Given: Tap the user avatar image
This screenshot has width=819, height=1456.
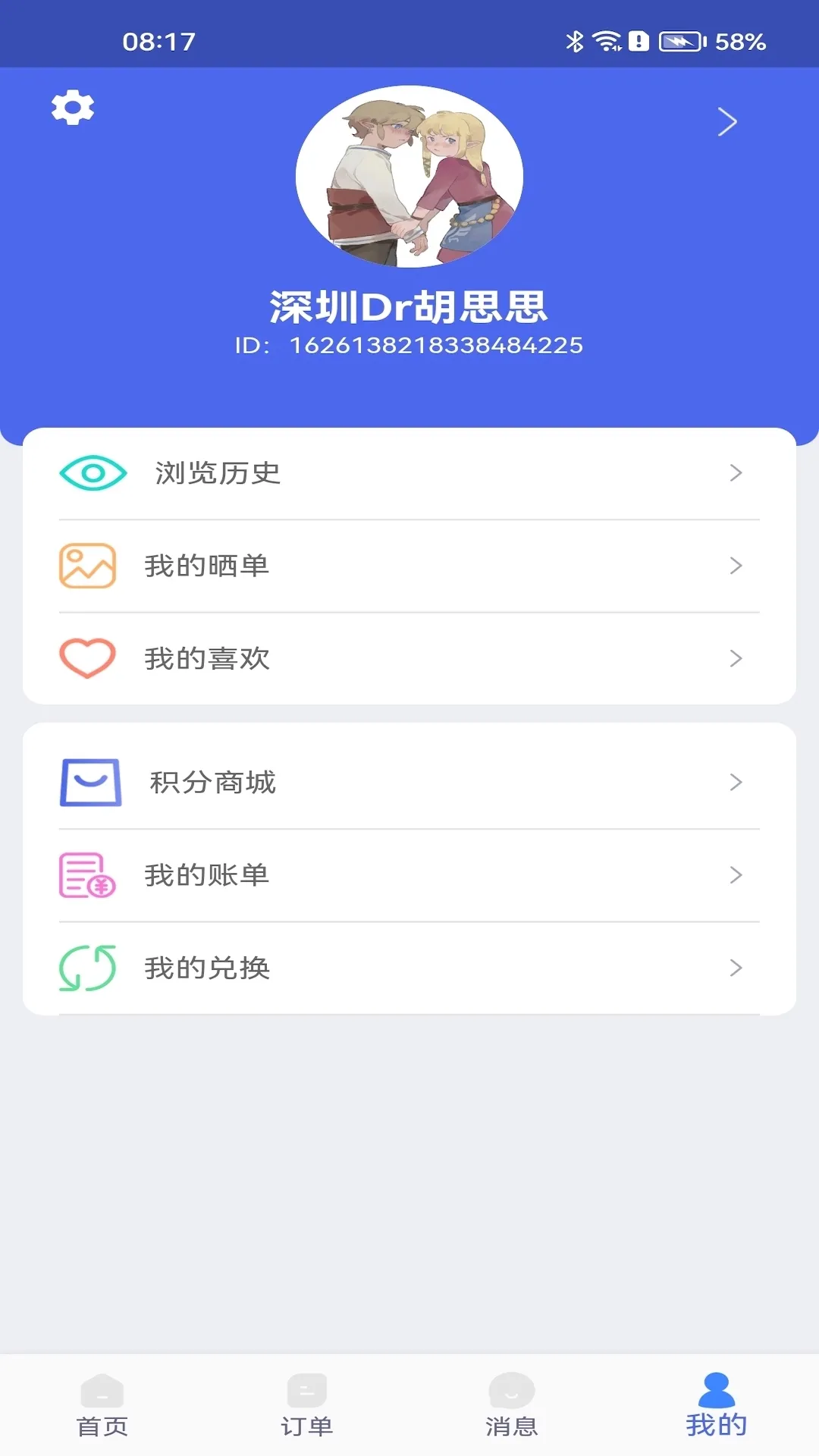Looking at the screenshot, I should pyautogui.click(x=409, y=176).
